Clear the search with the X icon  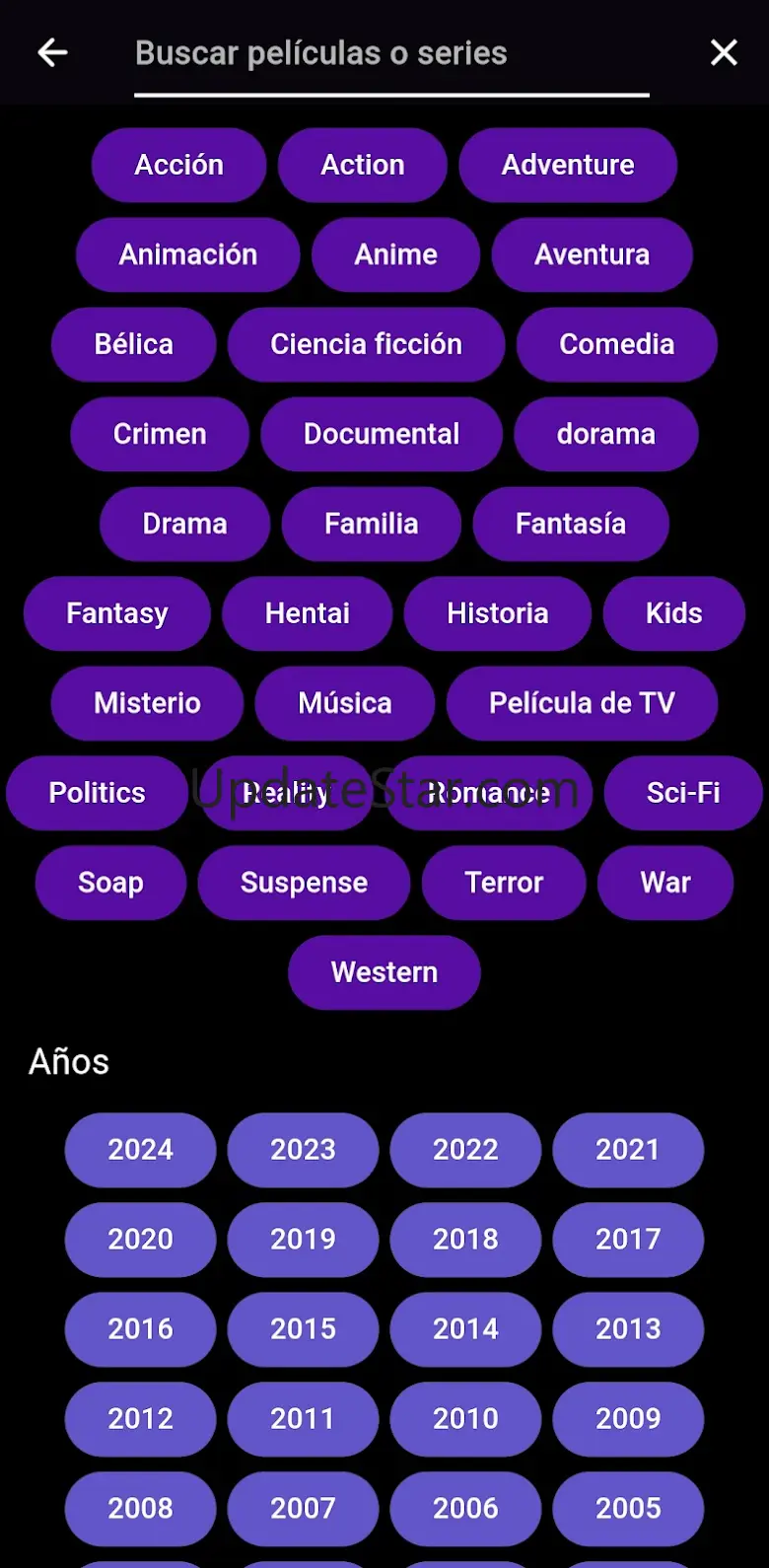(724, 52)
